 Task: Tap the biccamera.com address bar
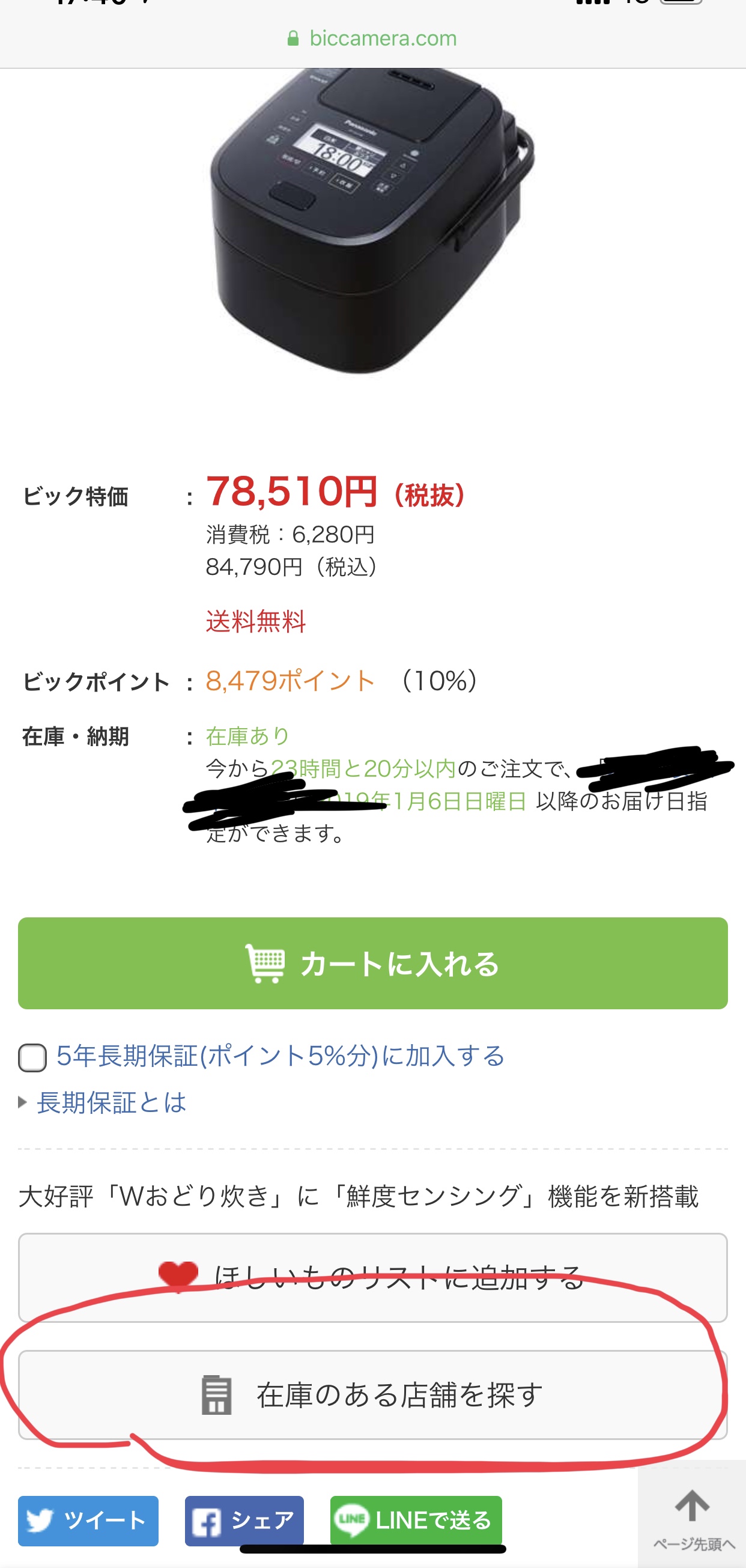click(x=372, y=38)
